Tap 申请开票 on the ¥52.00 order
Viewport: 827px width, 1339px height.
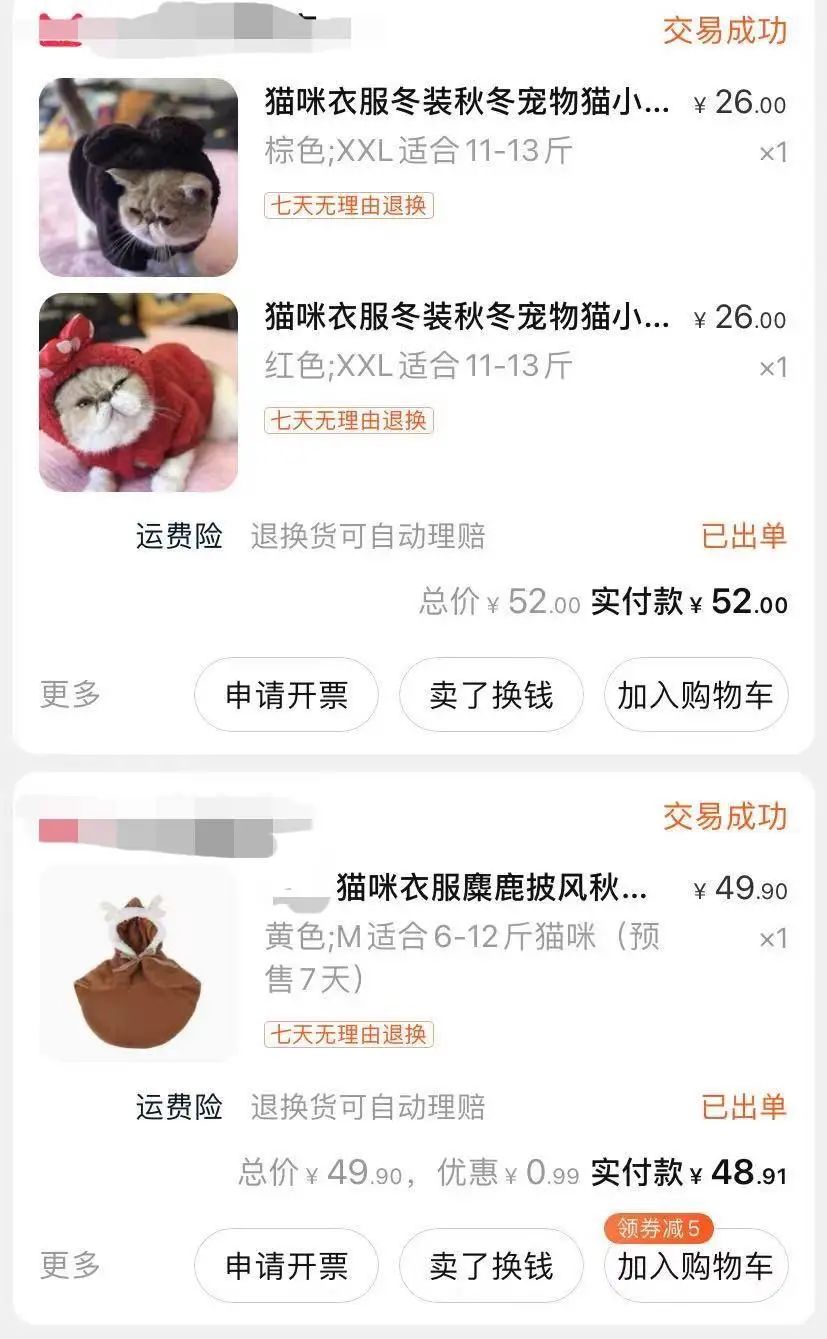click(286, 695)
